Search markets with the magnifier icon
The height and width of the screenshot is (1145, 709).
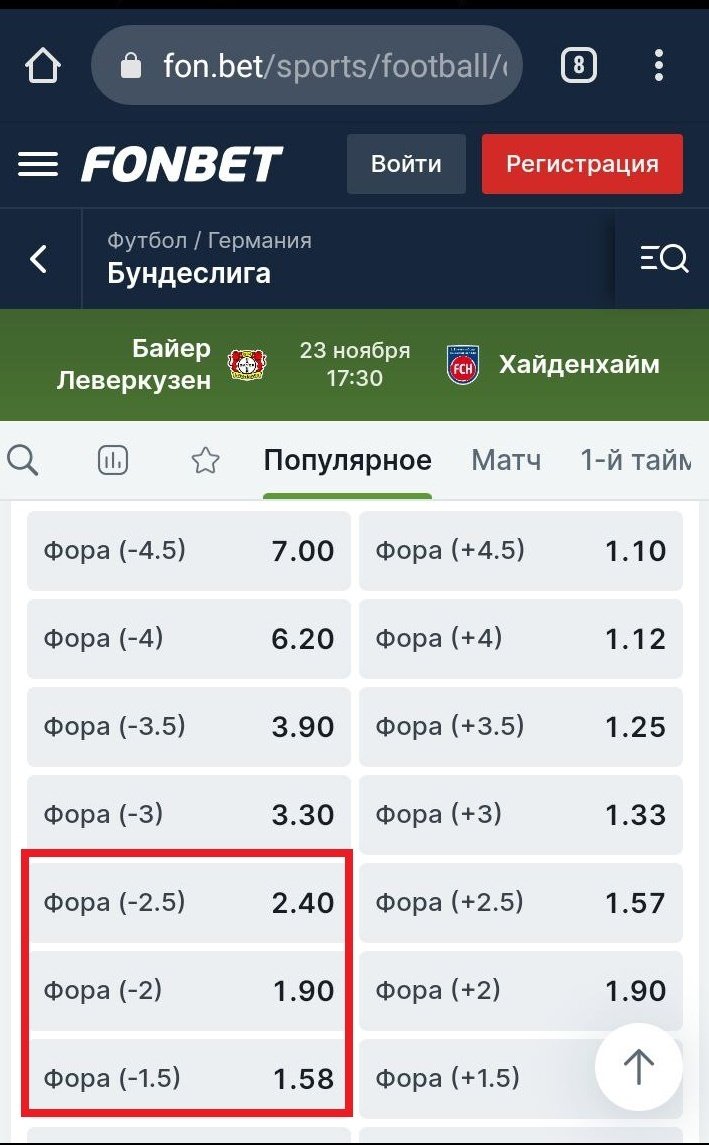click(x=23, y=460)
